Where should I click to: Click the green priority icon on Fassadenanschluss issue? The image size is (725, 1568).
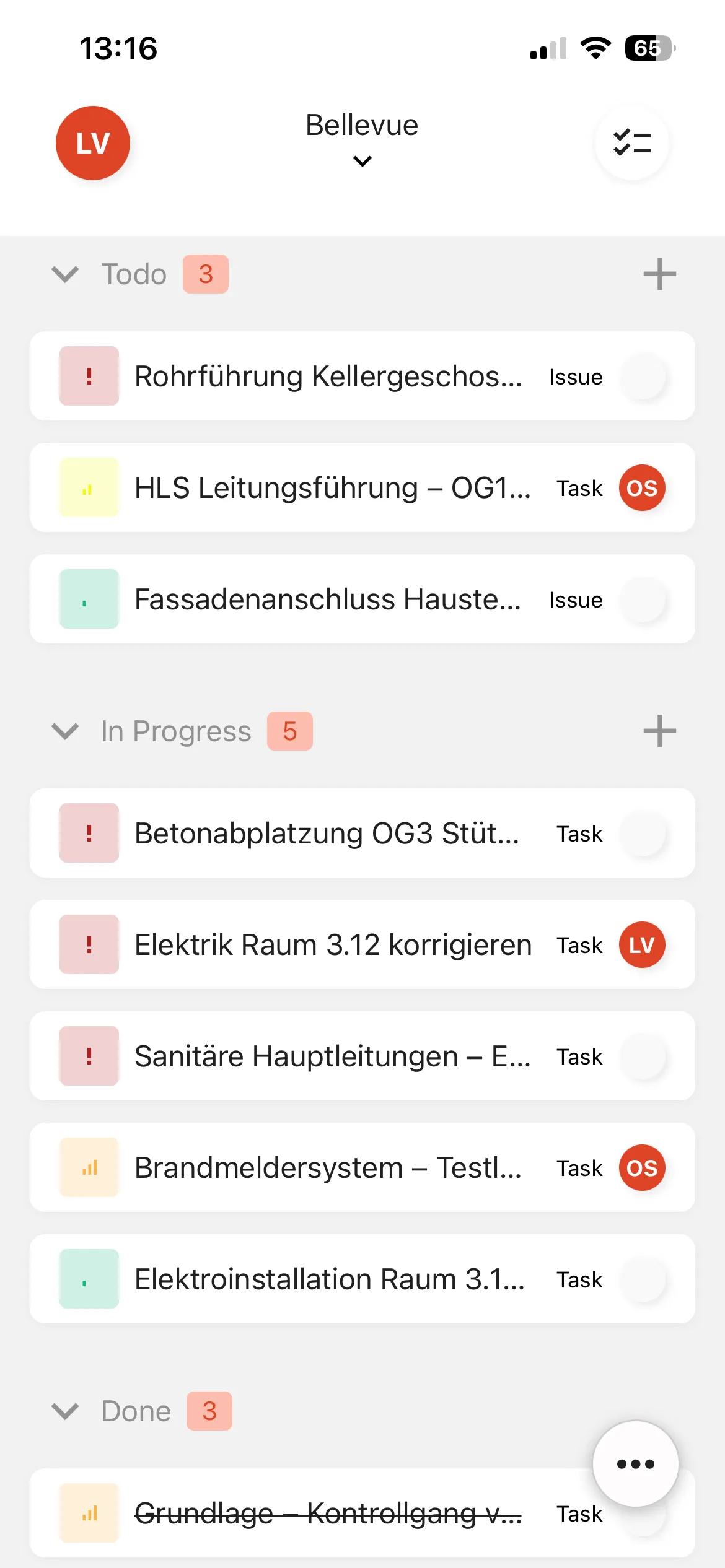click(x=89, y=599)
